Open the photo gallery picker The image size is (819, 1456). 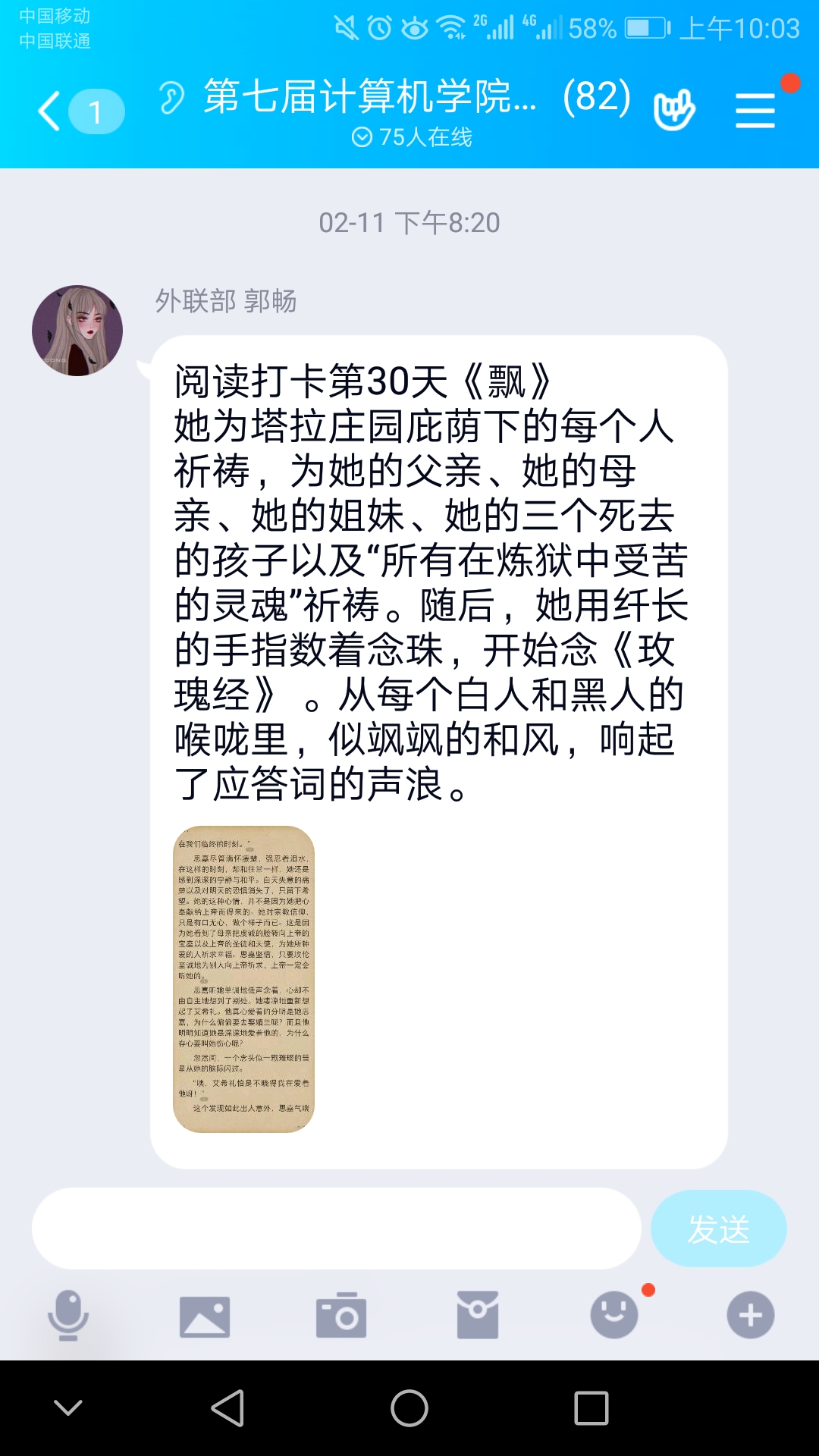coord(205,1316)
